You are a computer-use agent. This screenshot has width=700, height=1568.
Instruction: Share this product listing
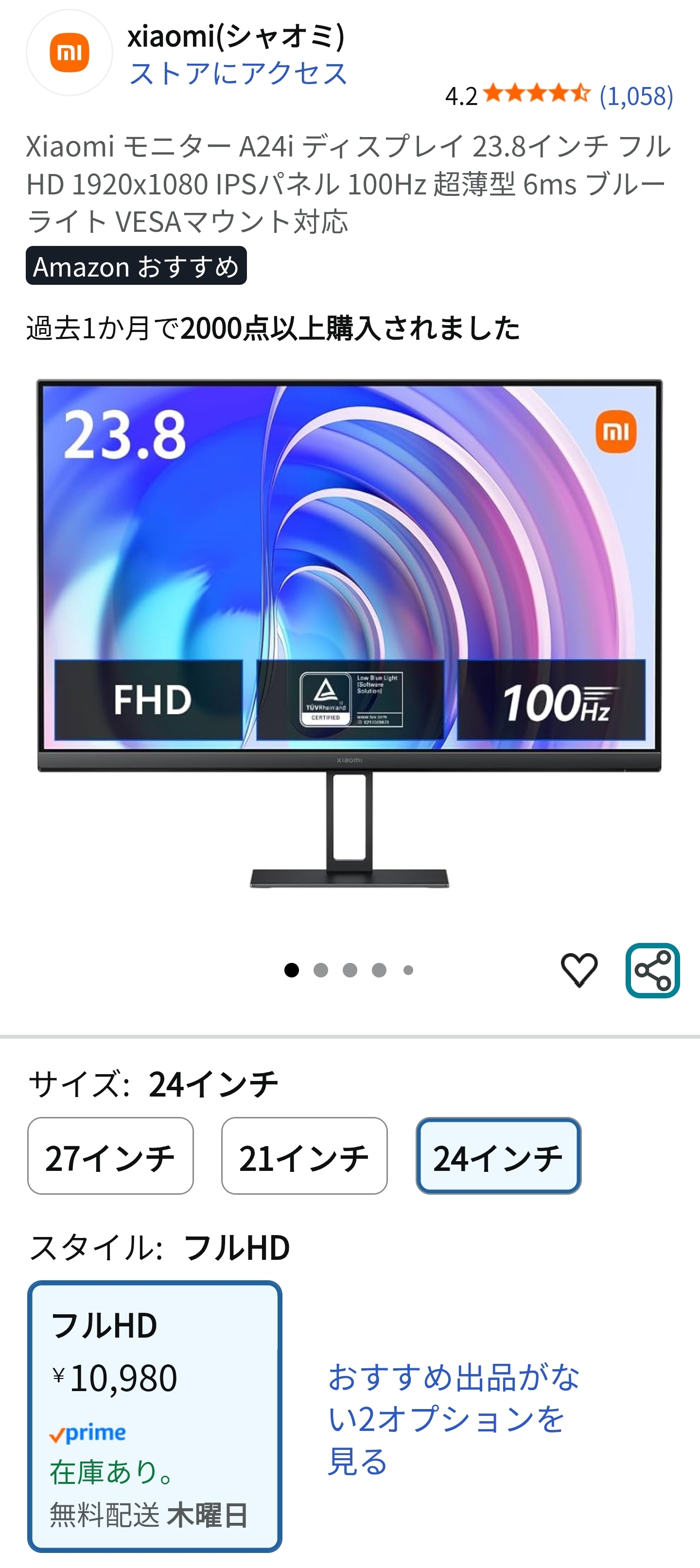pos(652,970)
